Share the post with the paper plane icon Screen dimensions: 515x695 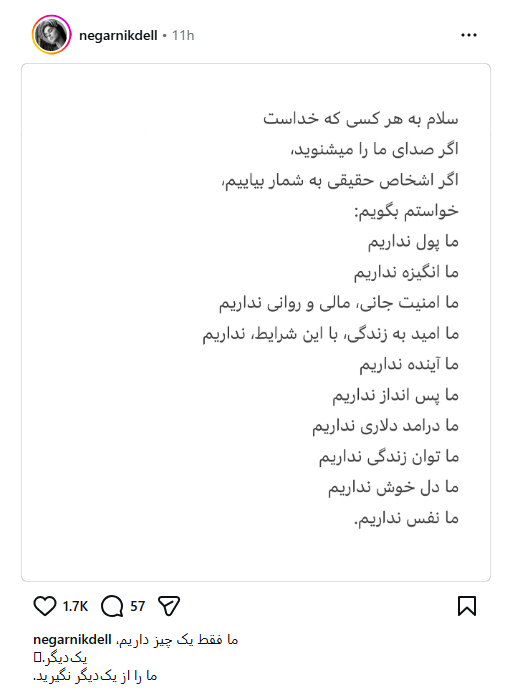pyautogui.click(x=169, y=606)
